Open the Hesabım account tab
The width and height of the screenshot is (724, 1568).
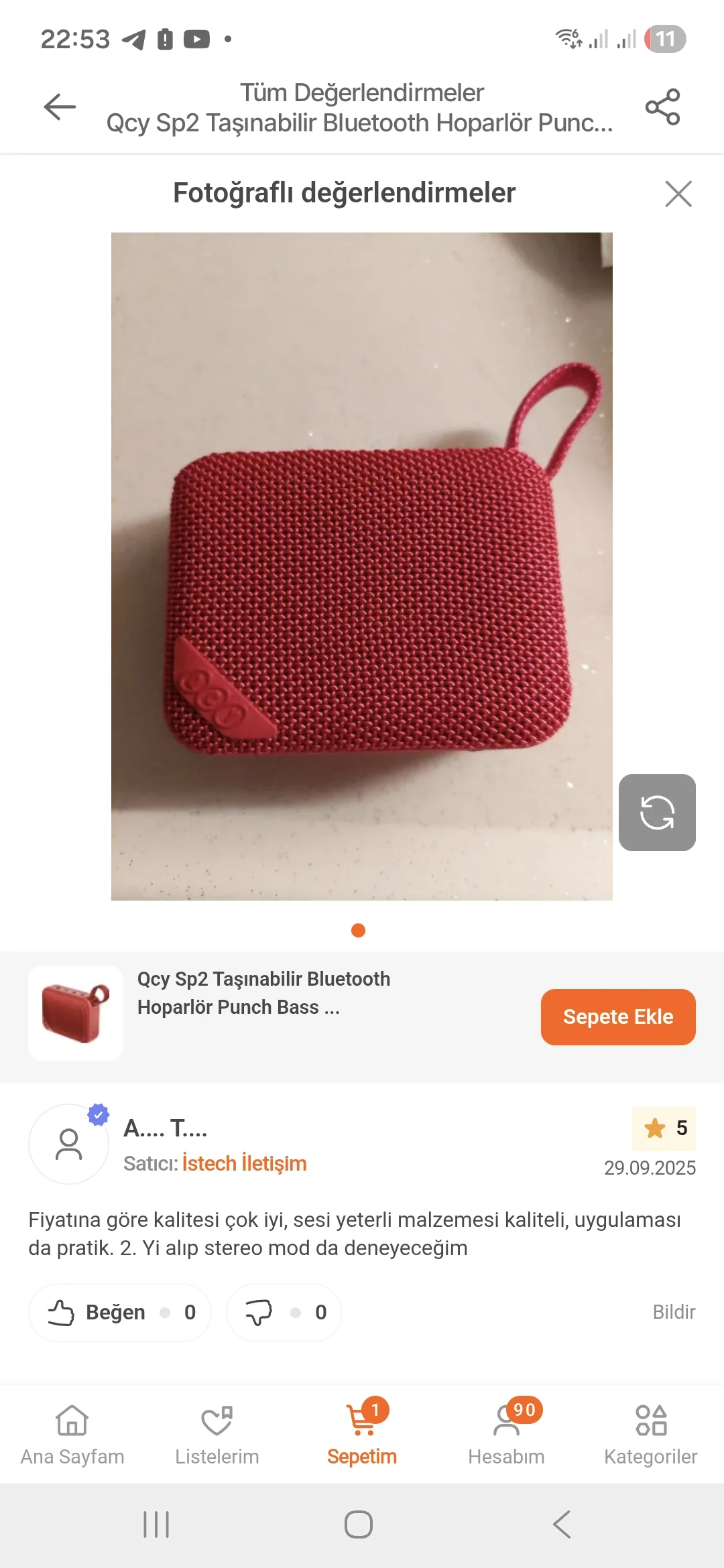506,1435
